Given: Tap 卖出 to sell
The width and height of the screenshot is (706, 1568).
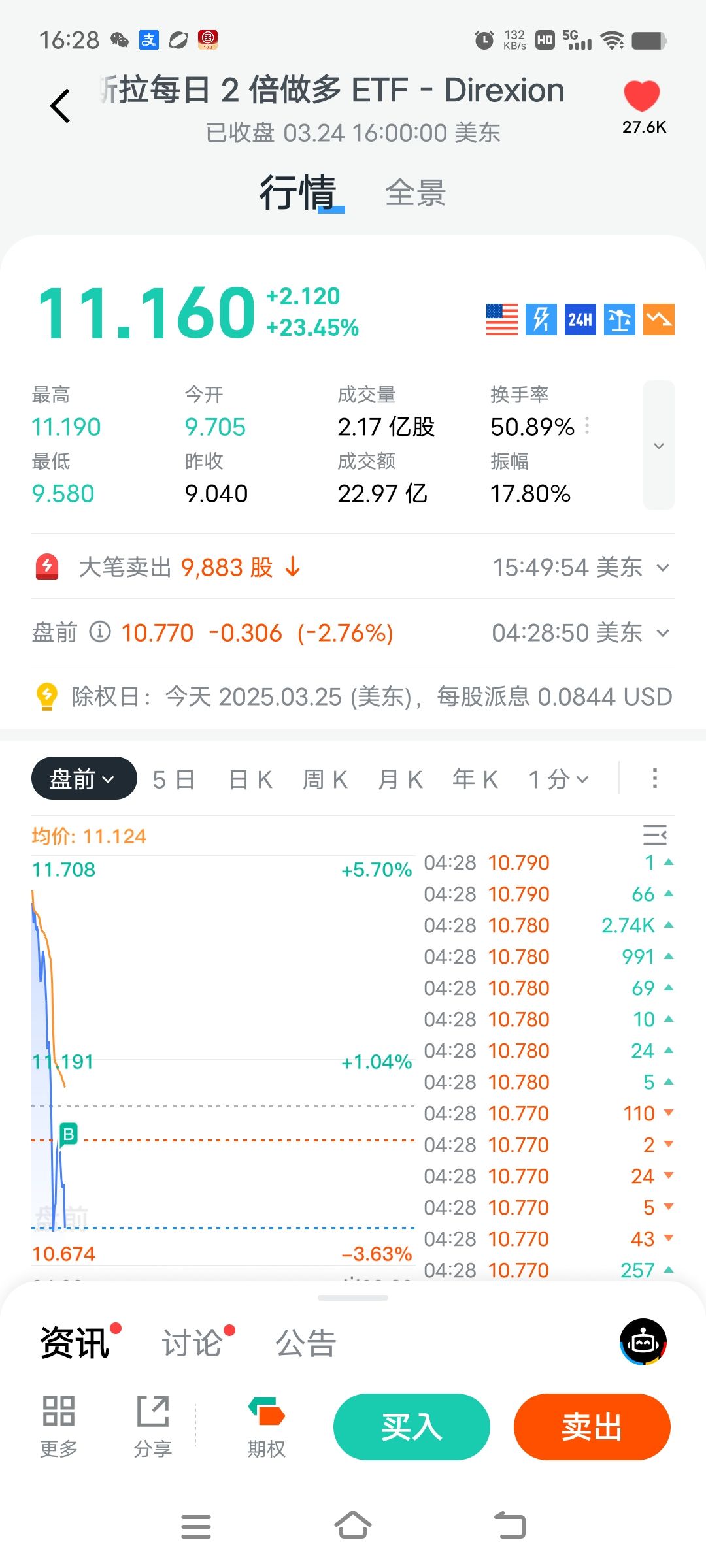Looking at the screenshot, I should [592, 1427].
